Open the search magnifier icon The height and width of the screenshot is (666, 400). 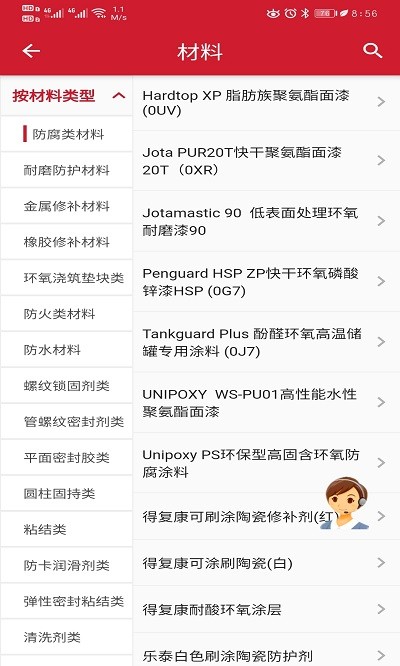click(372, 51)
